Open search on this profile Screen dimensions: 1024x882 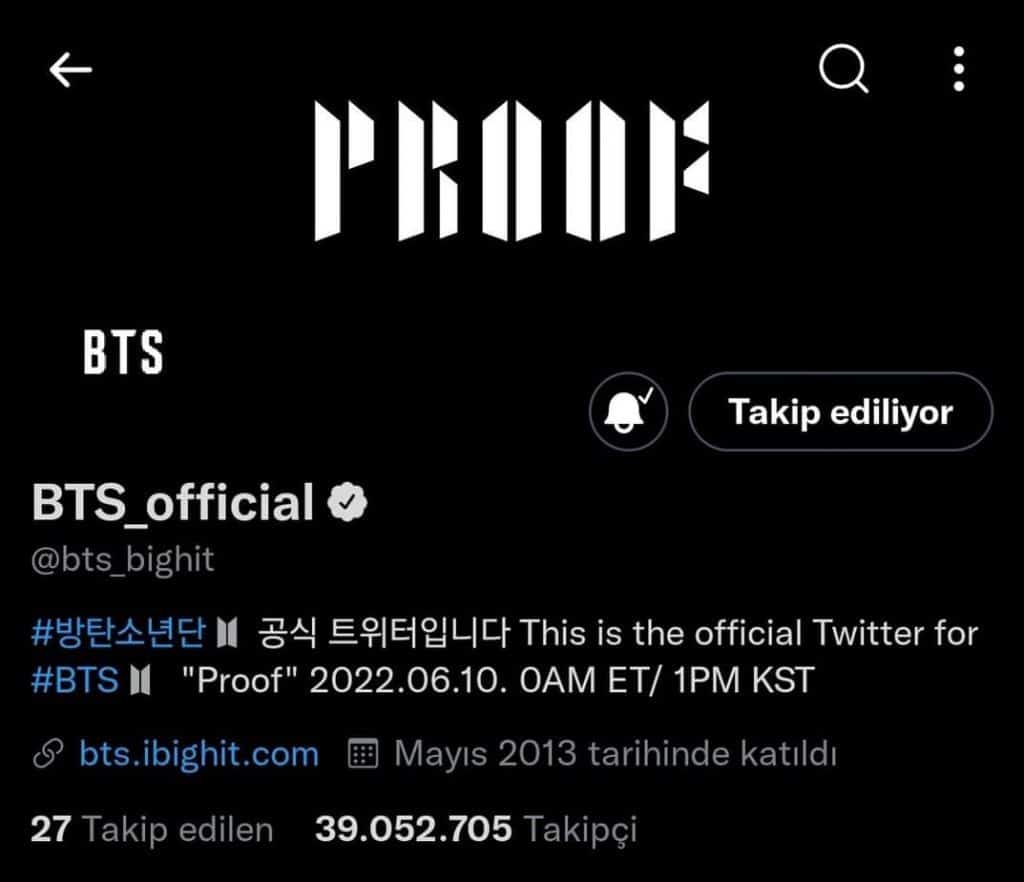[843, 70]
